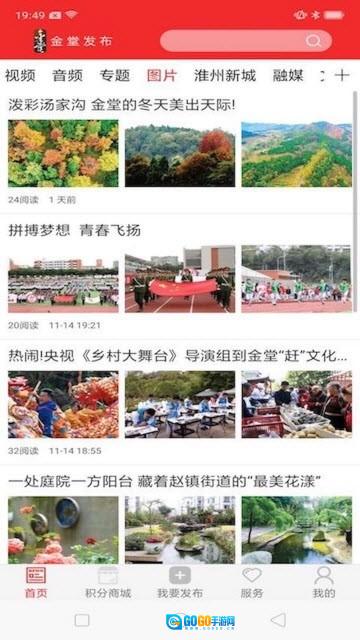Open the 积分商城 tab
The width and height of the screenshot is (360, 640).
coord(108,583)
